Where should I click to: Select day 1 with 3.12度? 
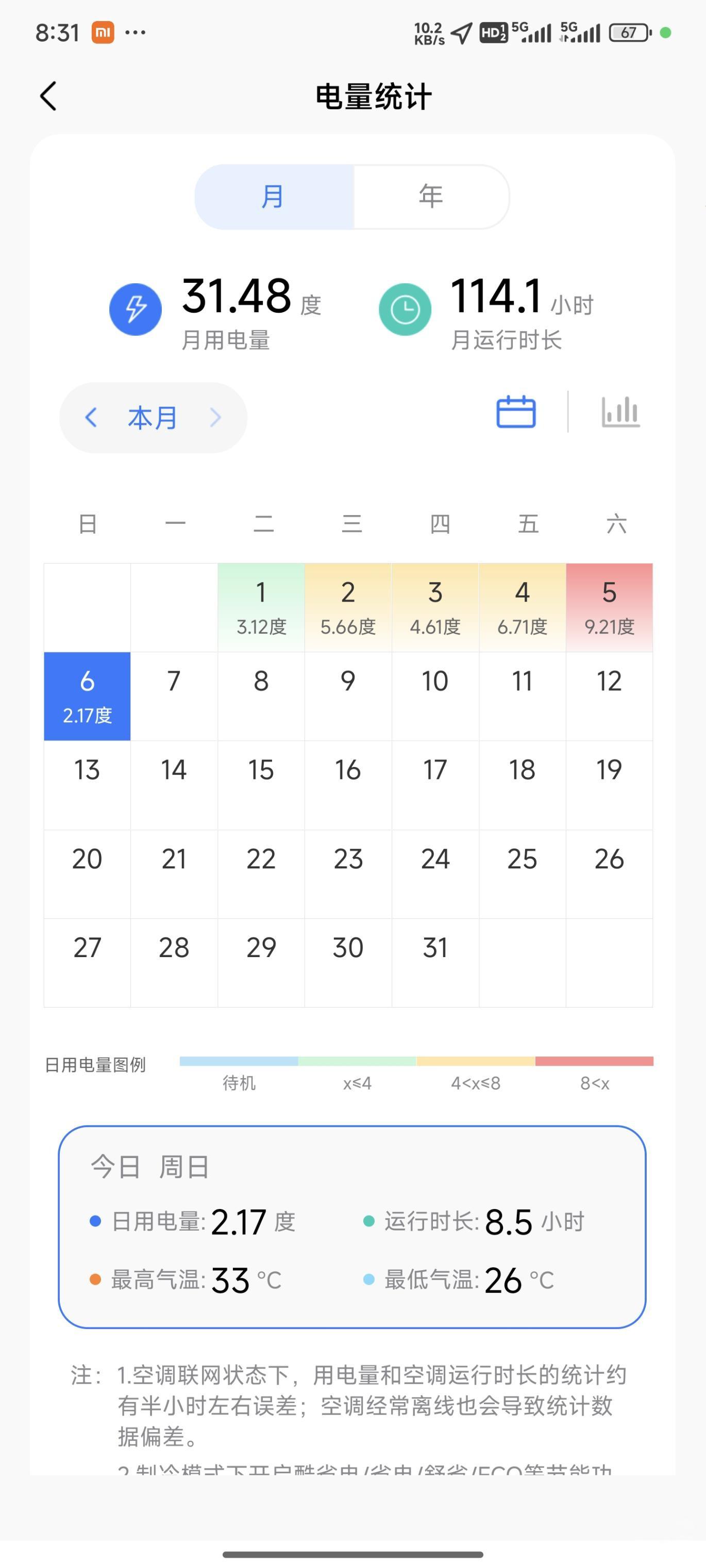[261, 607]
